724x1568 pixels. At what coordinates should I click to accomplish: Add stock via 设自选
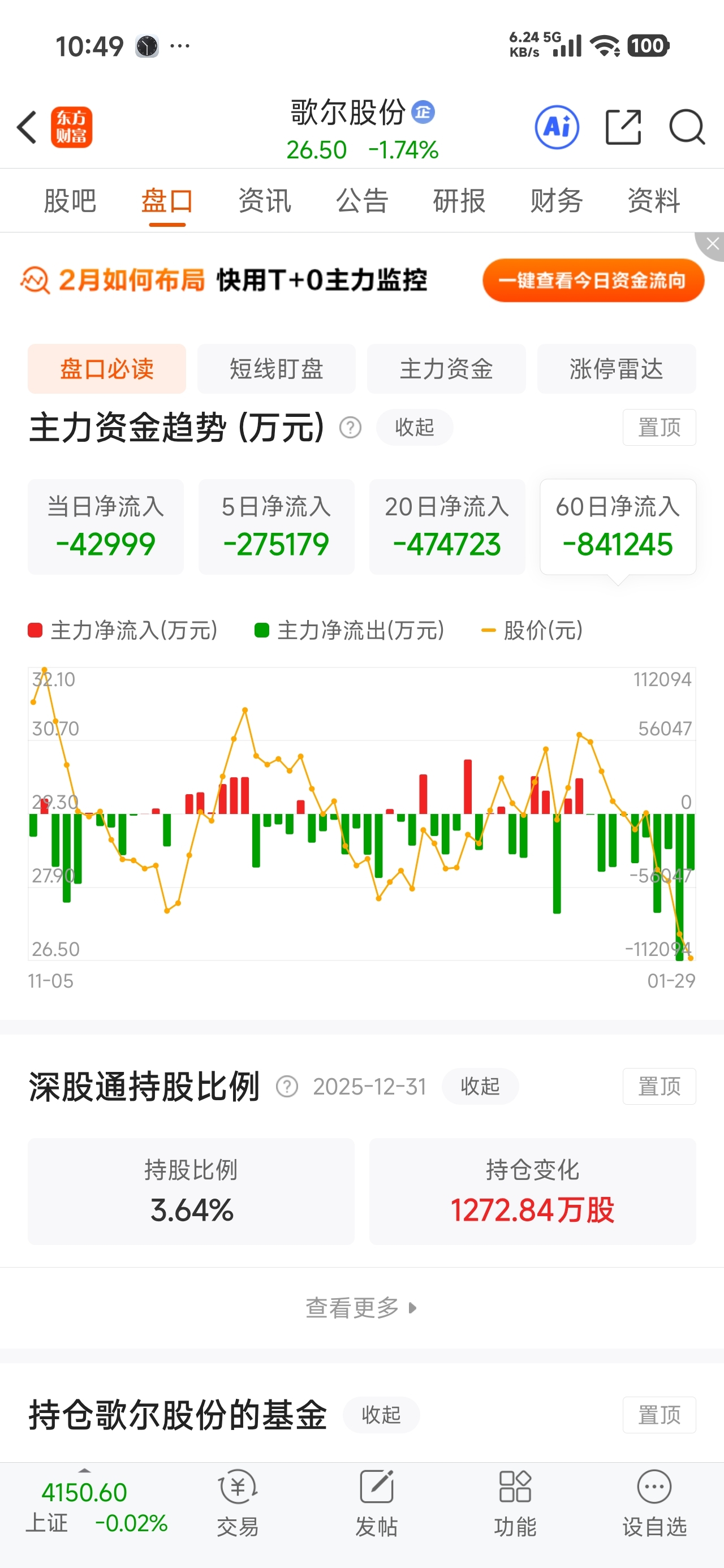pos(654,1504)
